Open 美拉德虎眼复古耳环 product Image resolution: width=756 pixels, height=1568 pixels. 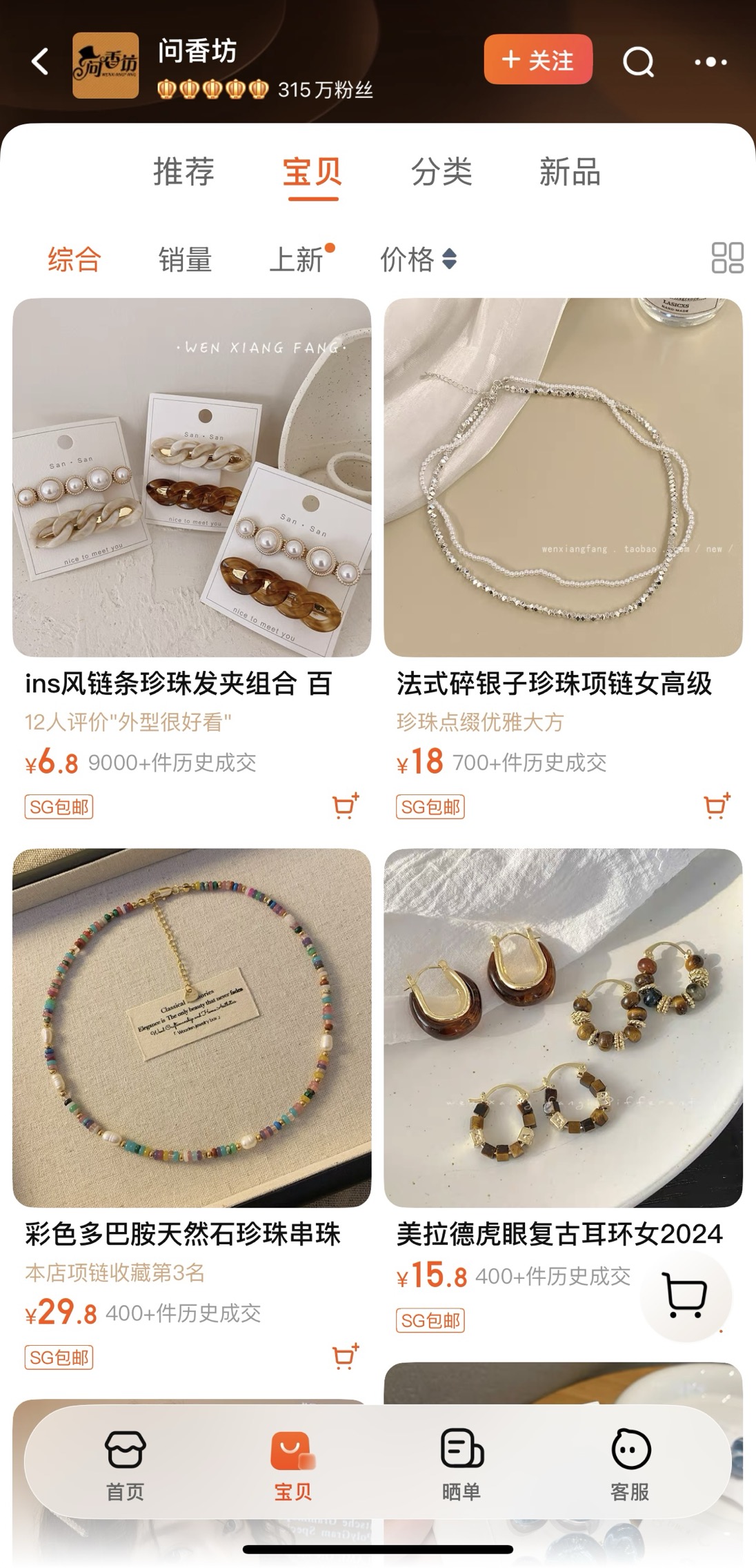[563, 1027]
